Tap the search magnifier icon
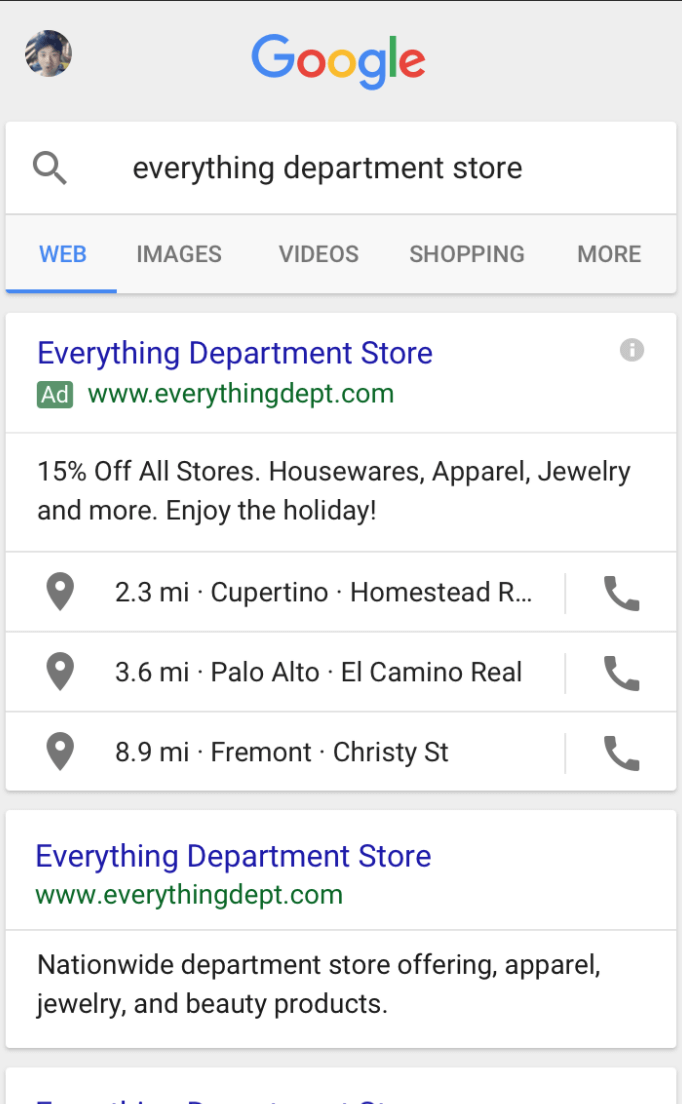682x1104 pixels. 50,168
